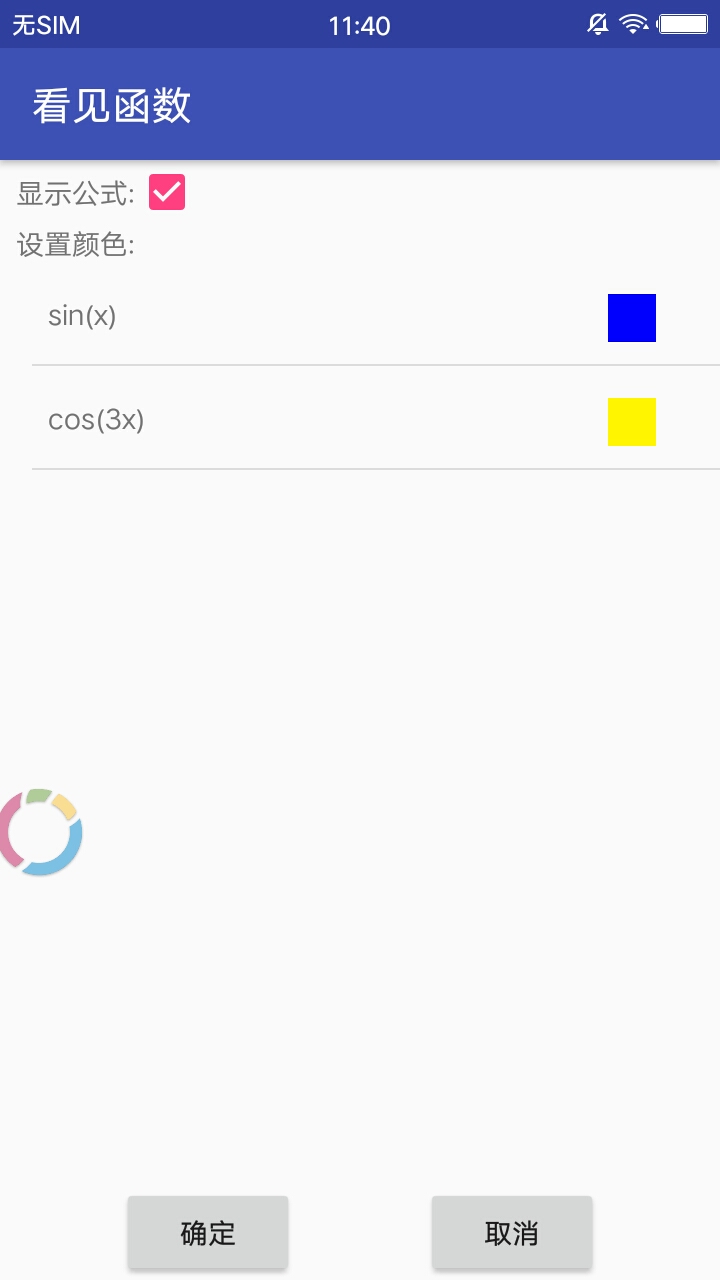Change the blue color swatch for sin(x)

pyautogui.click(x=632, y=318)
